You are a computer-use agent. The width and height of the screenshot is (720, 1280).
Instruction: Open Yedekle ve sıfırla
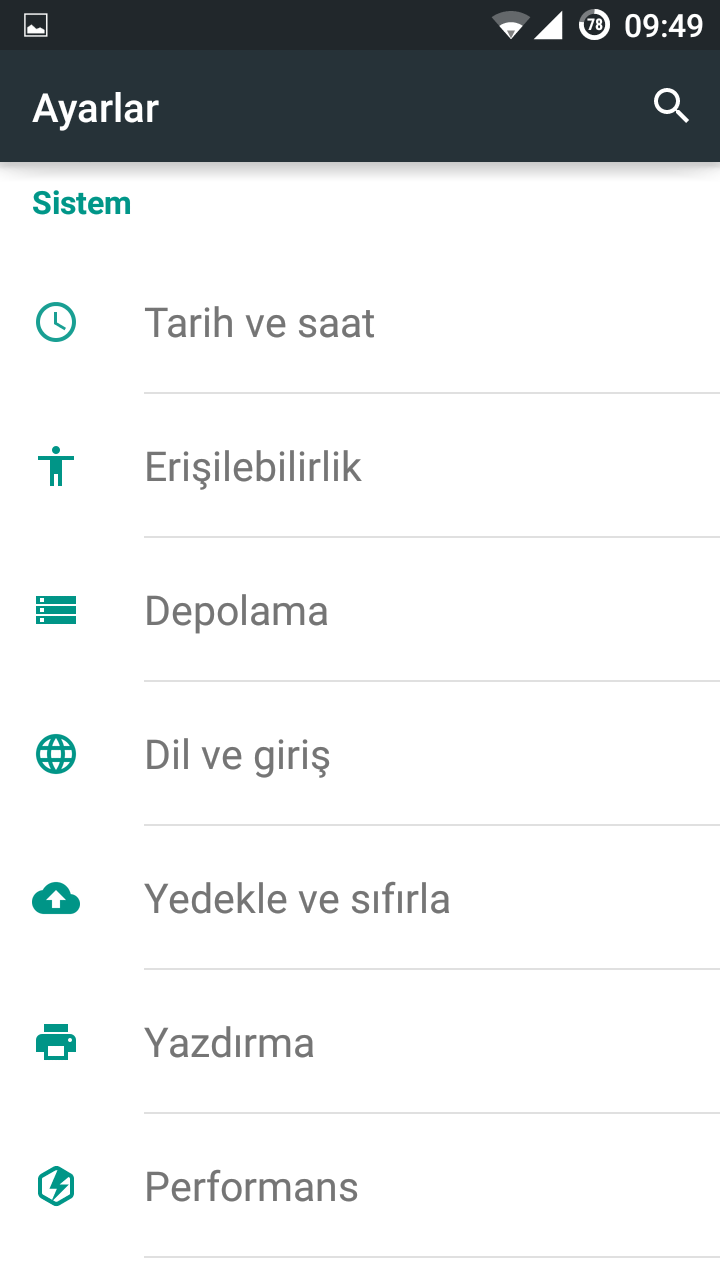pyautogui.click(x=360, y=898)
